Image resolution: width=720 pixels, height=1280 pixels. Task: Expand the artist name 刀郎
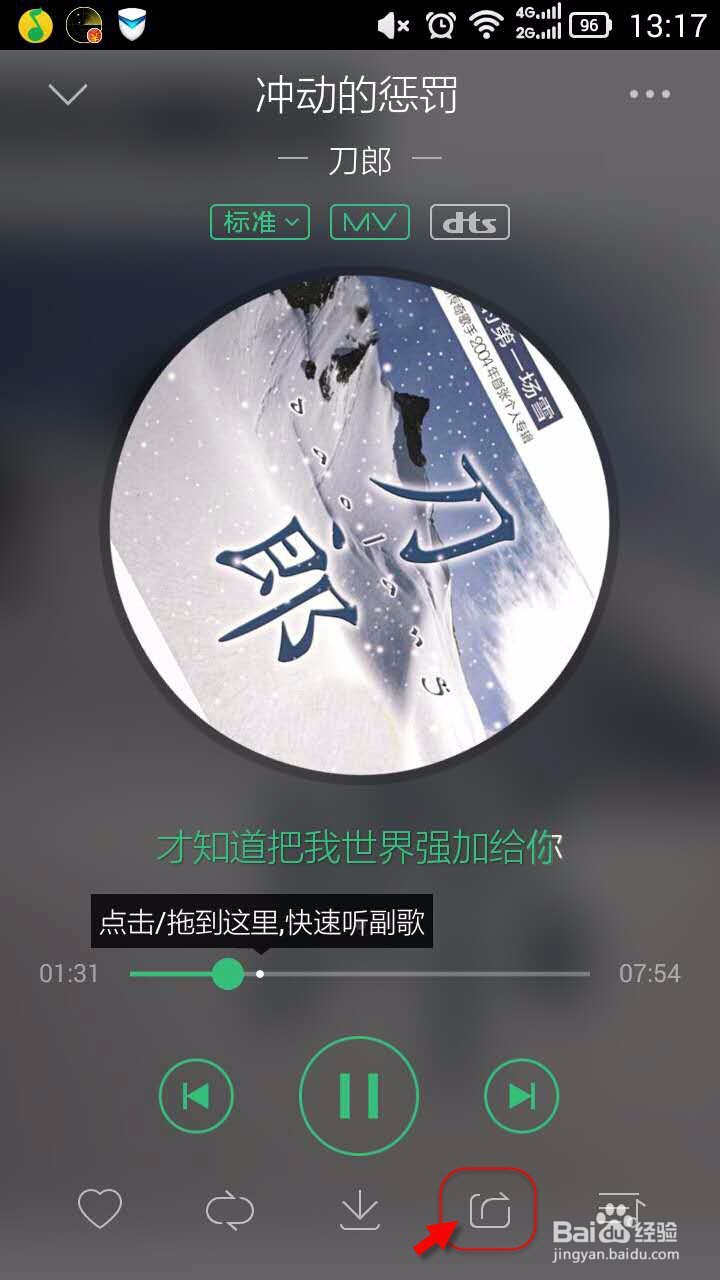[x=359, y=158]
